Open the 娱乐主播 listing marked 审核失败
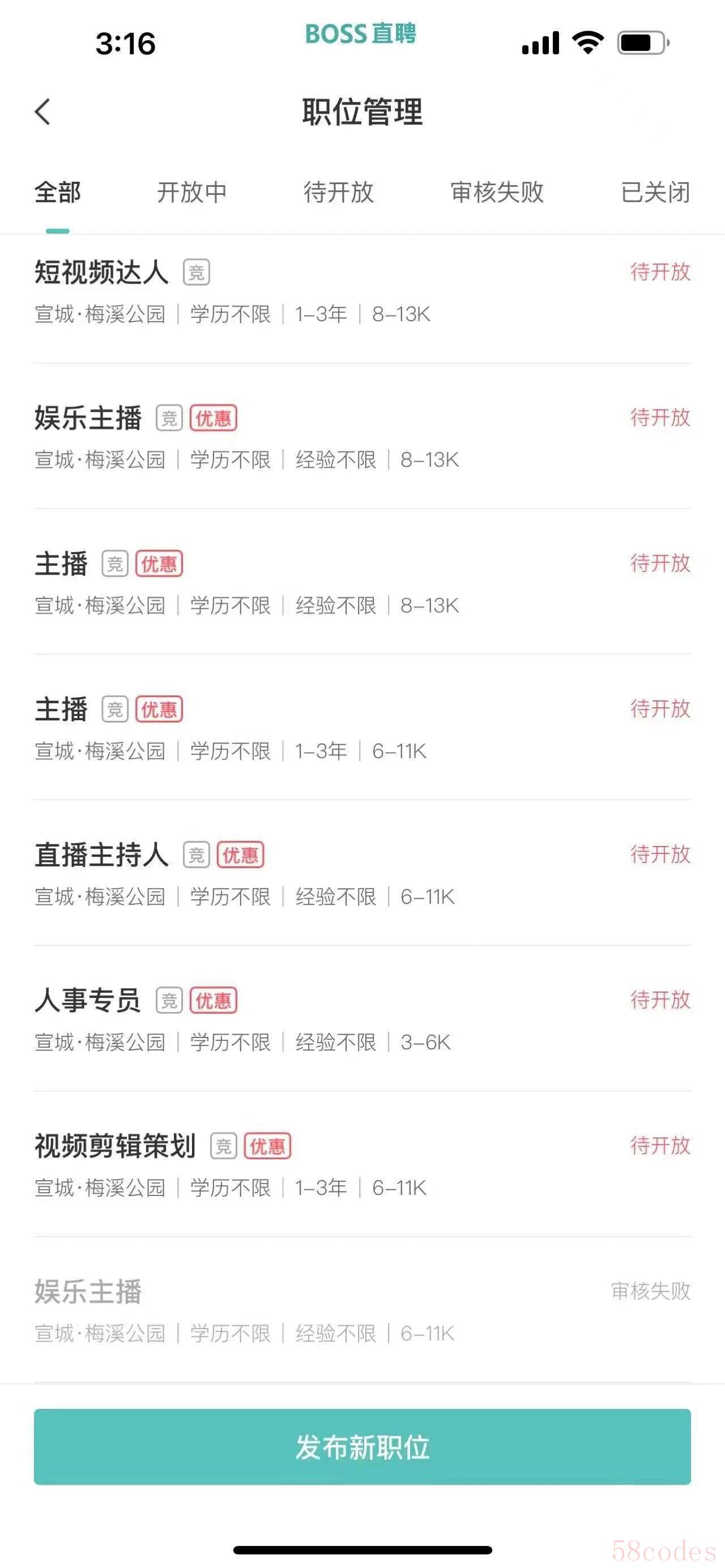725x1568 pixels. (x=88, y=1291)
